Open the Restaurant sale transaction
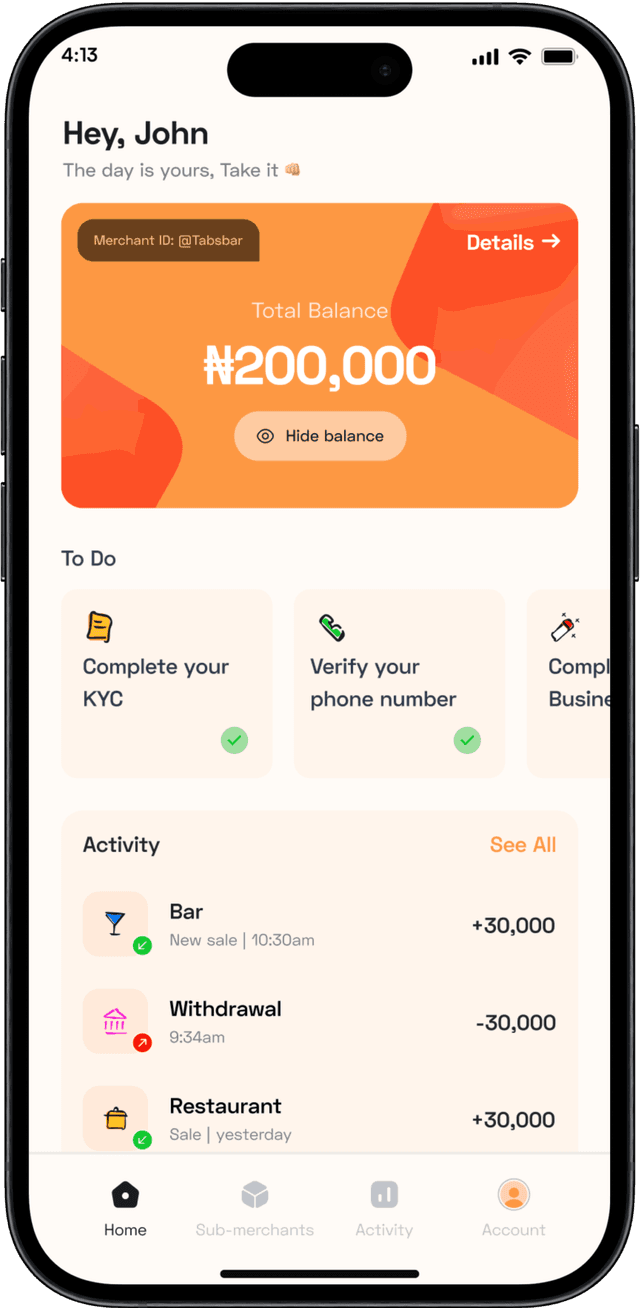The width and height of the screenshot is (640, 1308). [x=319, y=1119]
